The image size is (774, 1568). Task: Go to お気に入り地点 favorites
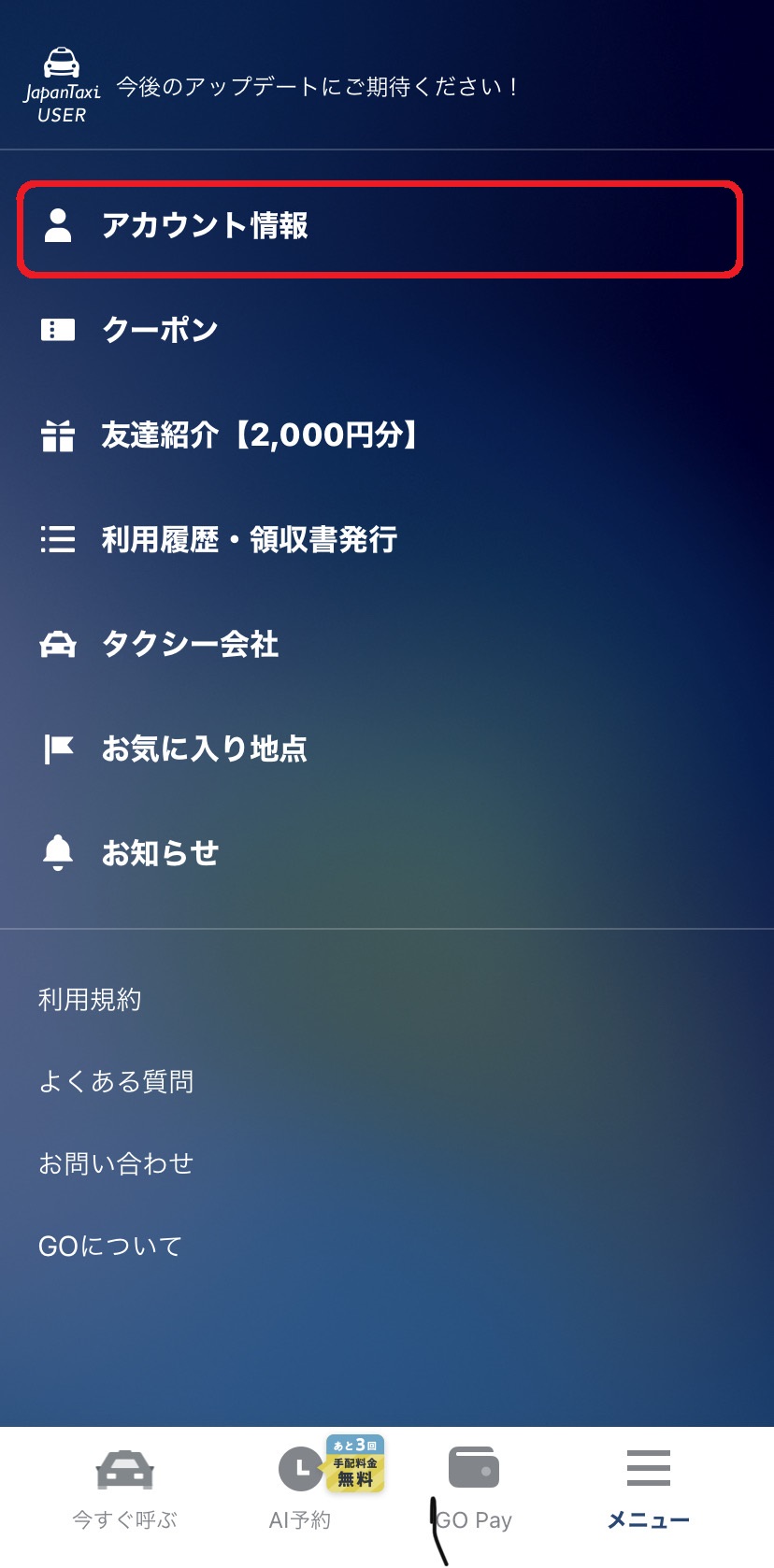tap(204, 749)
